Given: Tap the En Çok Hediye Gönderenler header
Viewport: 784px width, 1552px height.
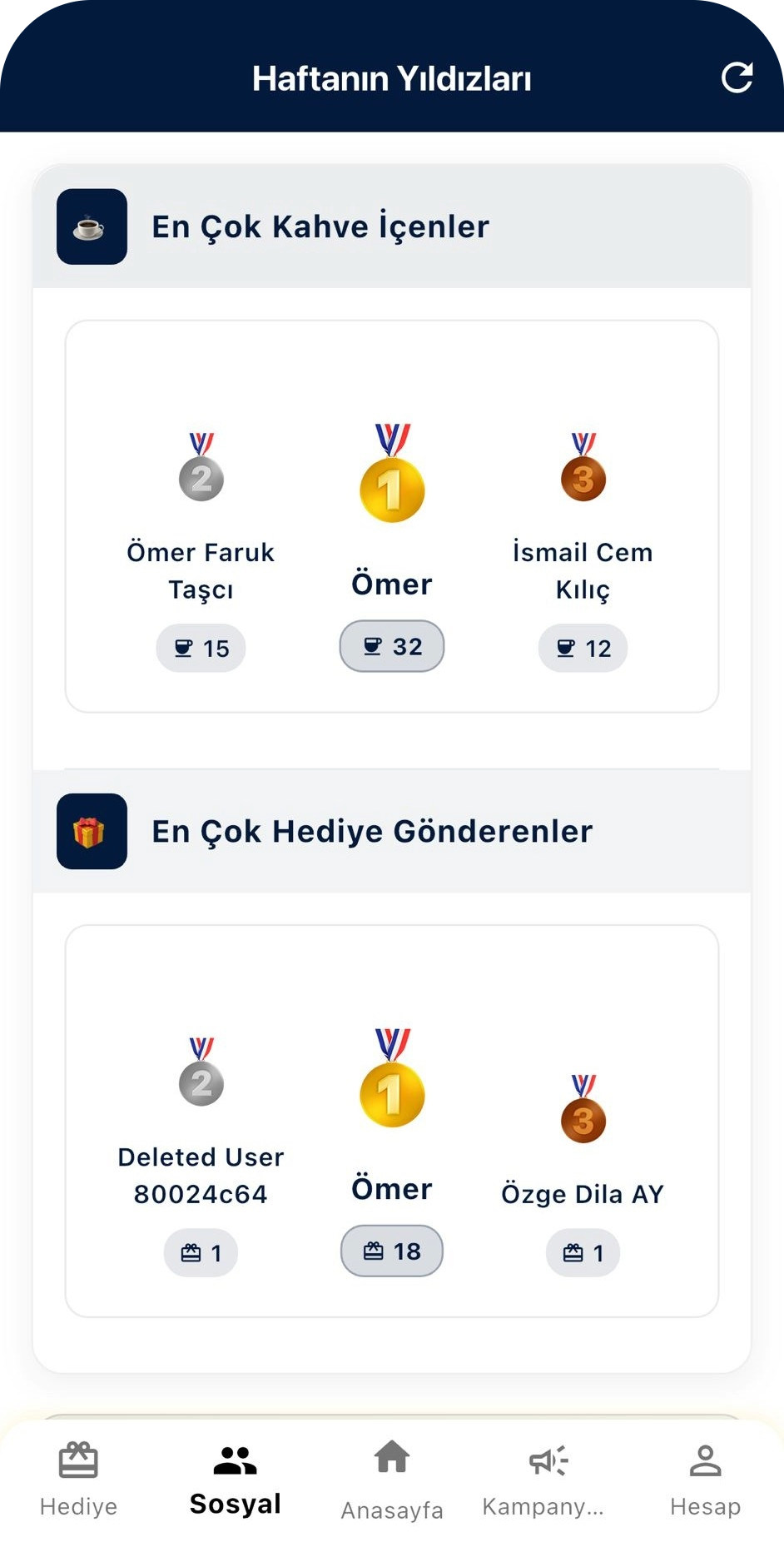Looking at the screenshot, I should pos(371,831).
